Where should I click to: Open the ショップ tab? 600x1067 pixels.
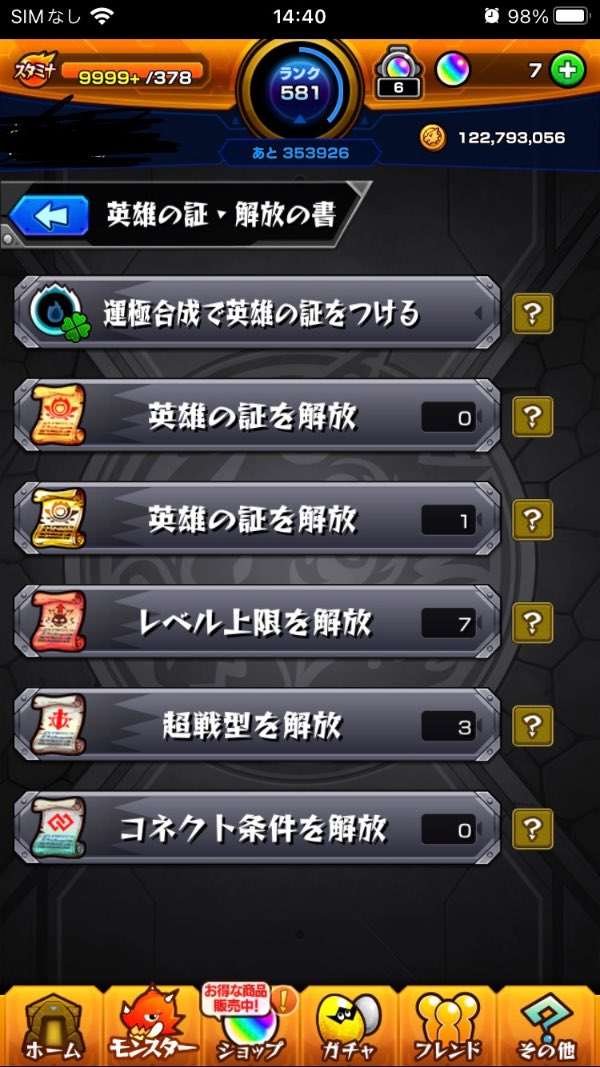(x=250, y=1025)
